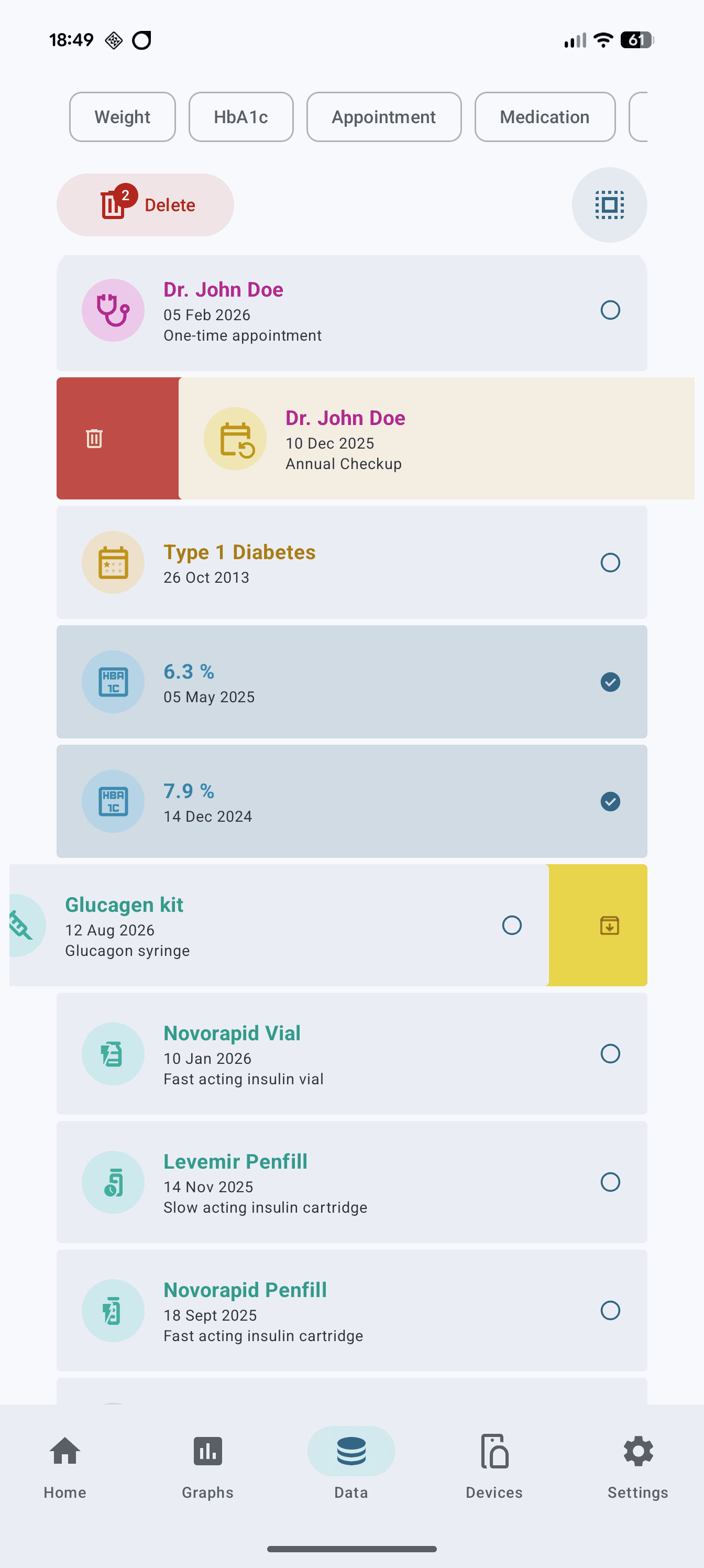The image size is (704, 1568).
Task: Tick the Novorapid Vial checkbox
Action: pos(610,1054)
